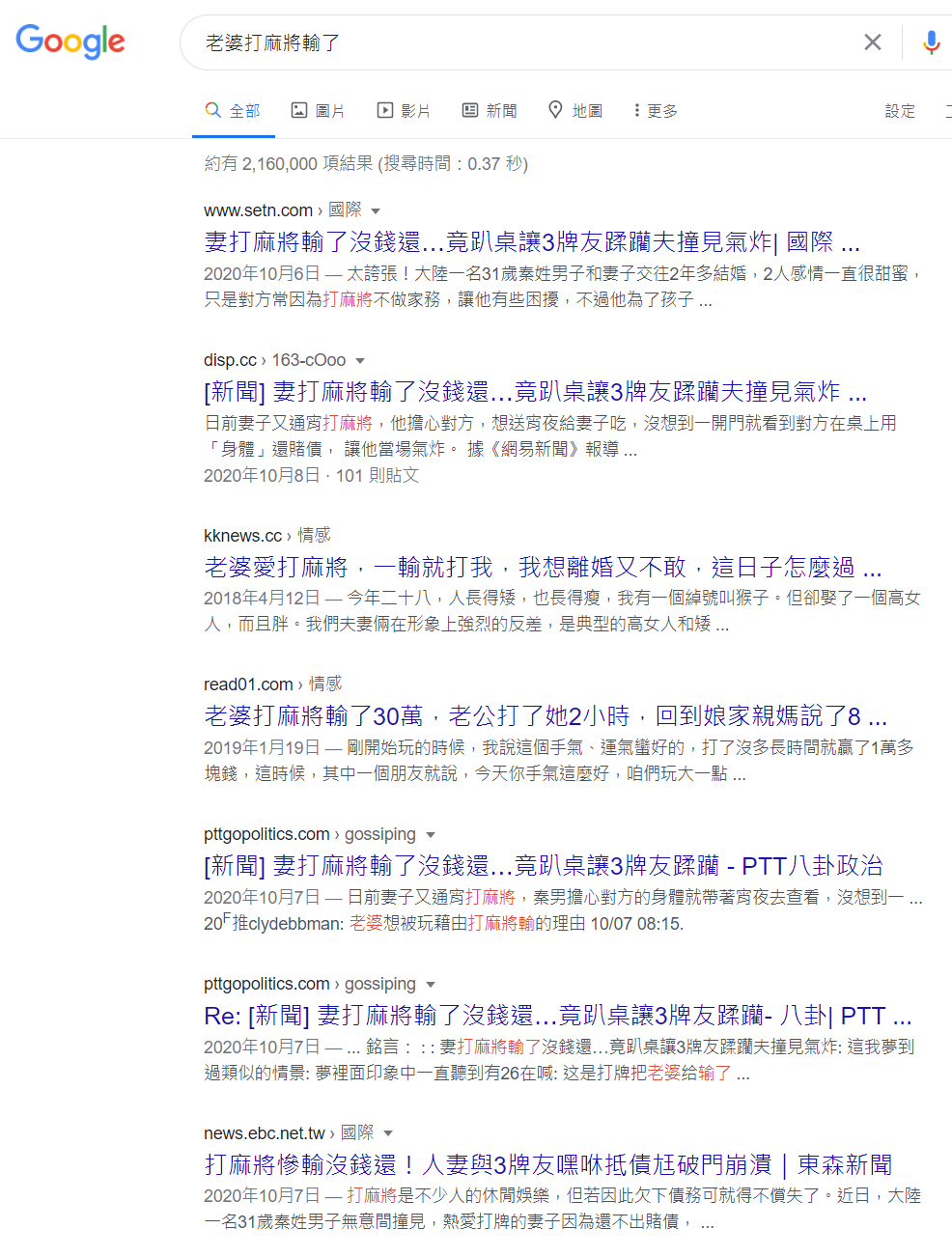This screenshot has height=1257, width=952.
Task: Switch to the 影片 tab
Action: (x=404, y=111)
